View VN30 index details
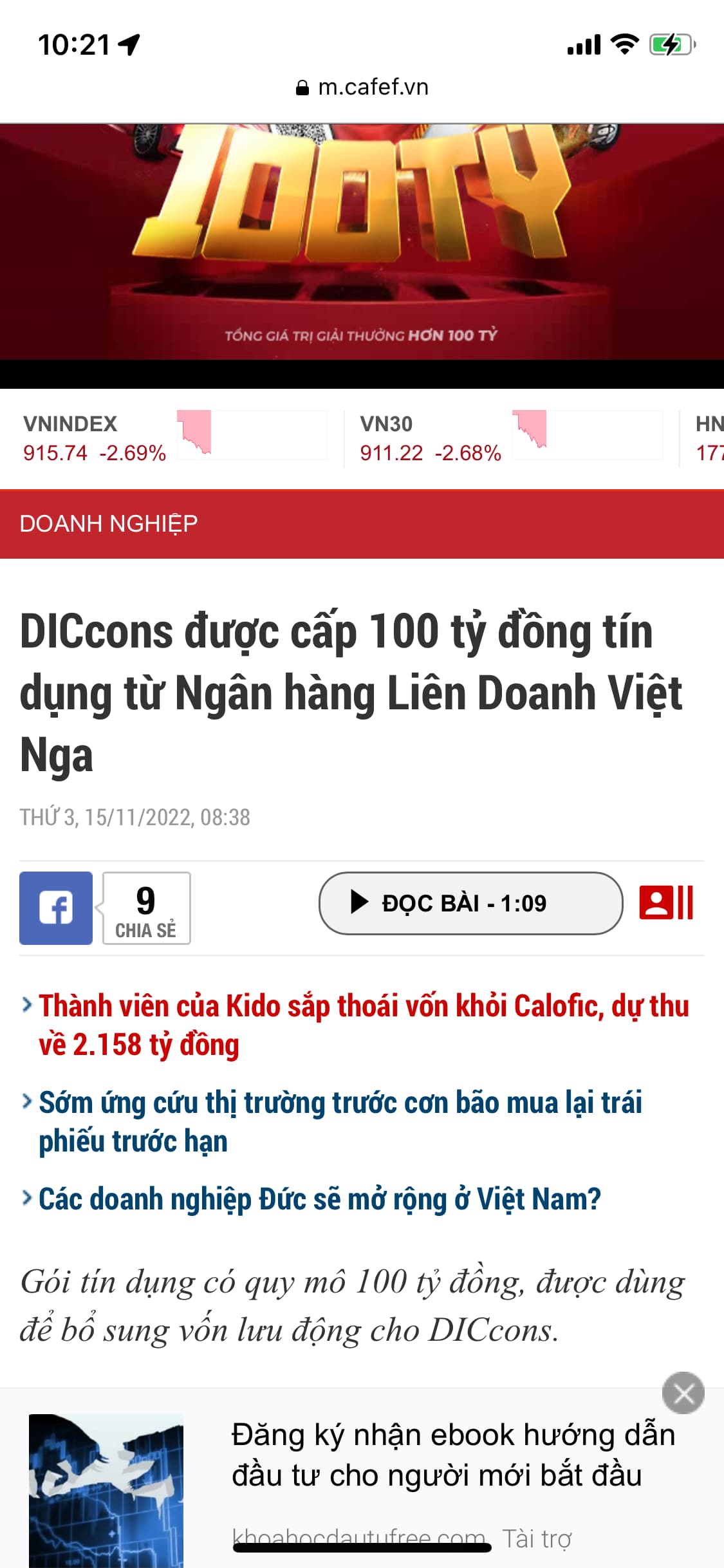Screen dimensions: 724x1568 [x=430, y=439]
